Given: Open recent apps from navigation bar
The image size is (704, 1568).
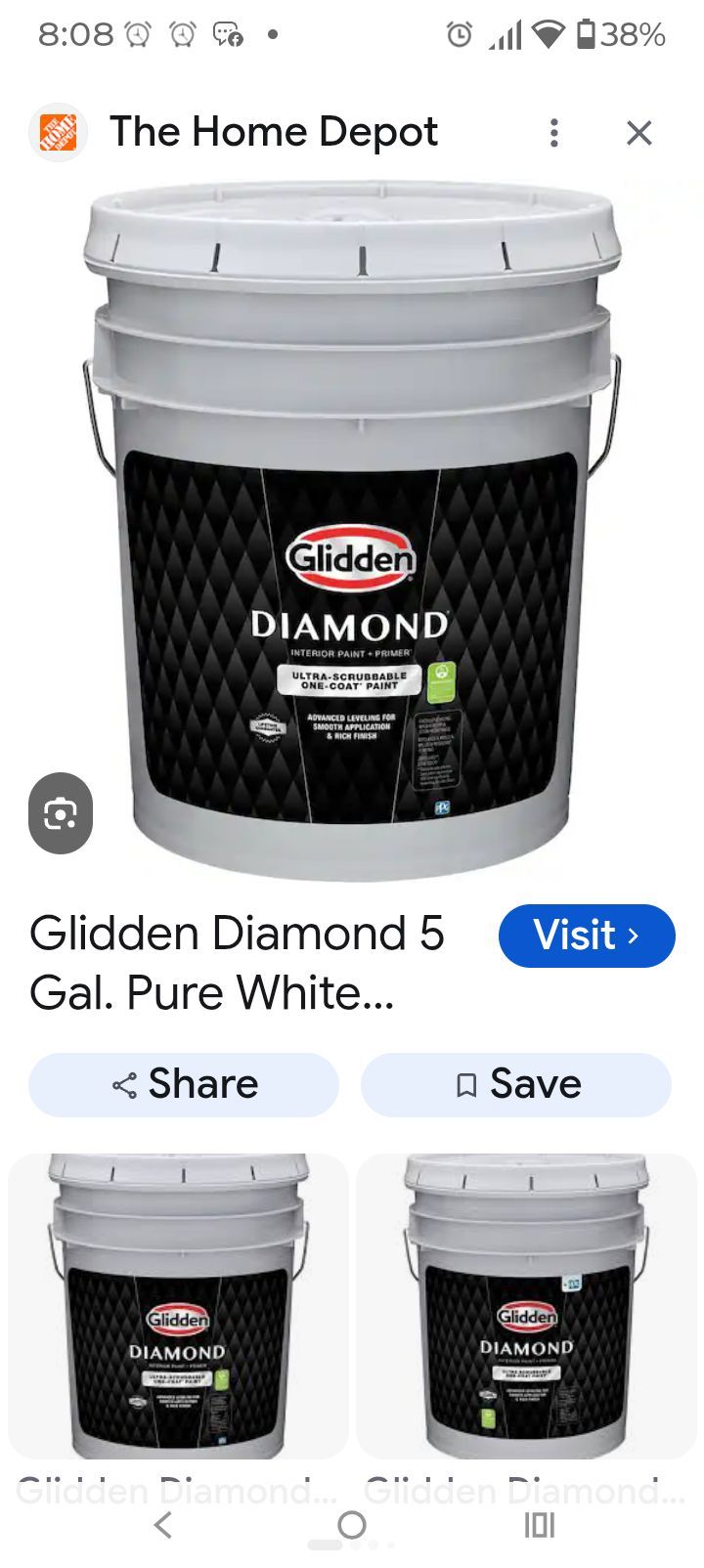Looking at the screenshot, I should click(x=540, y=1524).
